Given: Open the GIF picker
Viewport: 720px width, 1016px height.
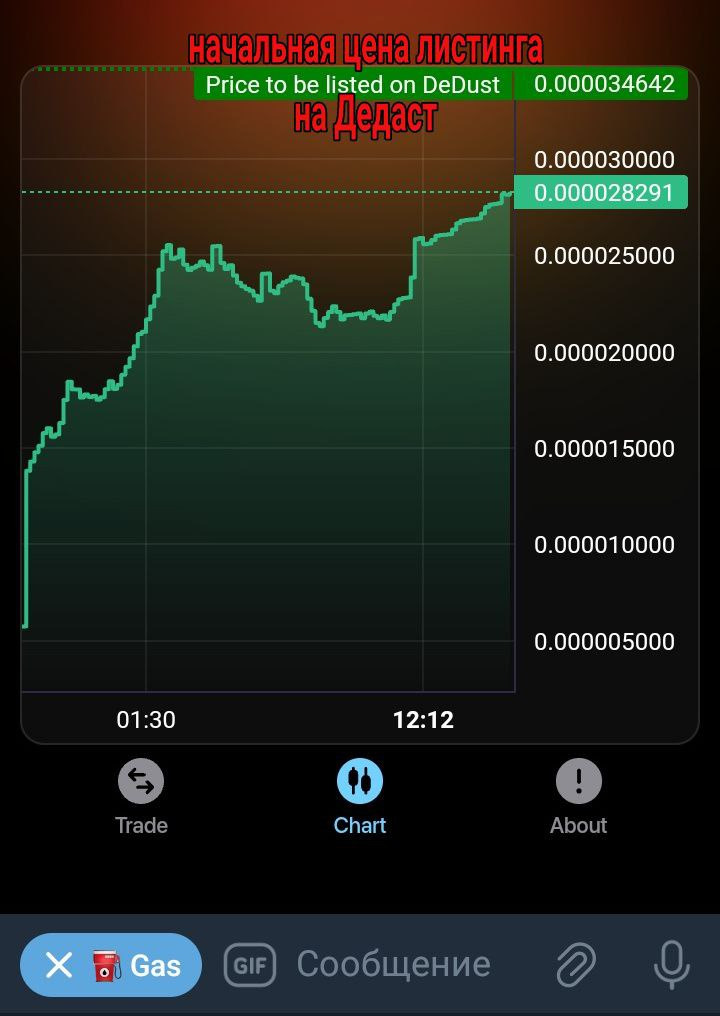Looking at the screenshot, I should 249,965.
